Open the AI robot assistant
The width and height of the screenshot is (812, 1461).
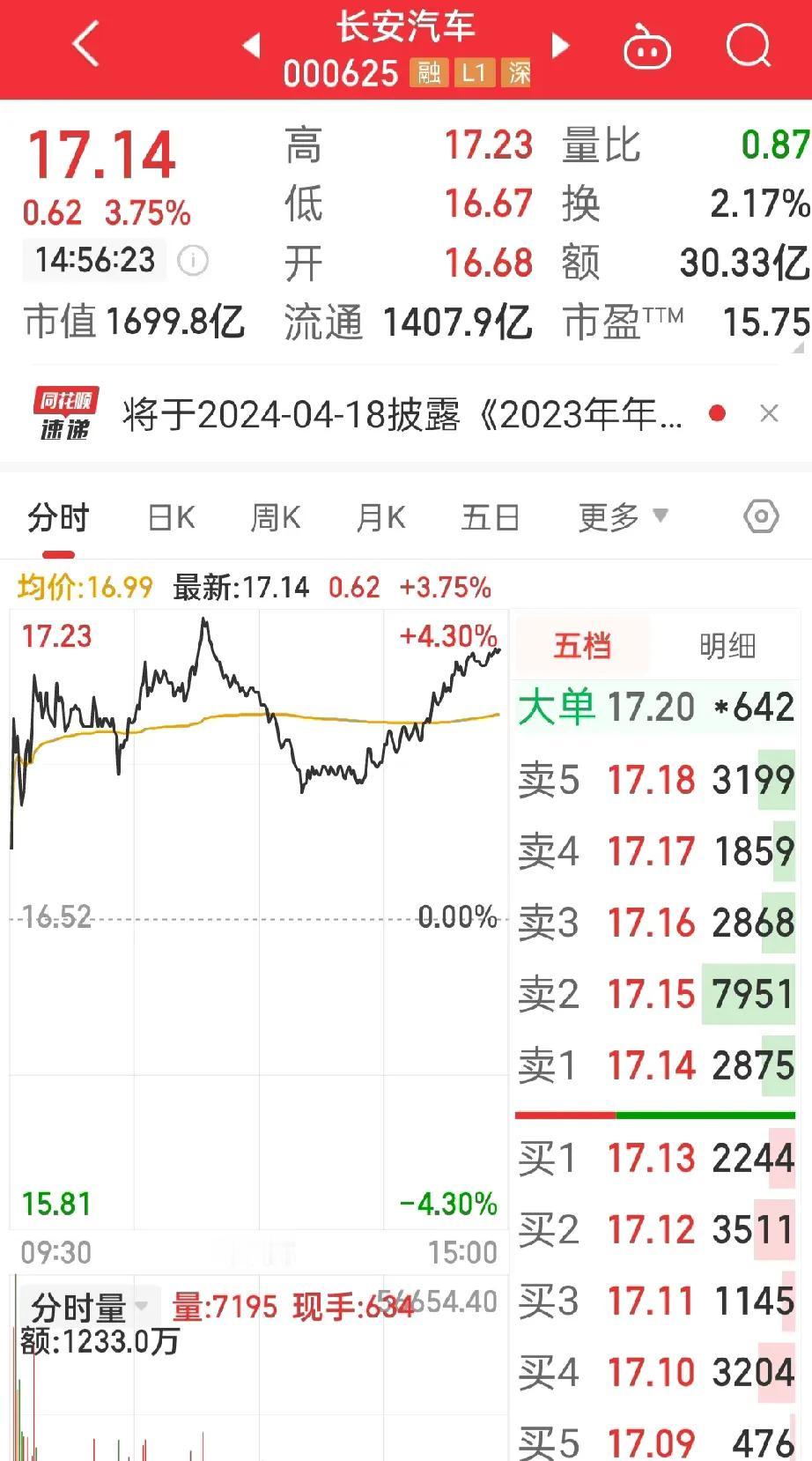click(x=646, y=48)
